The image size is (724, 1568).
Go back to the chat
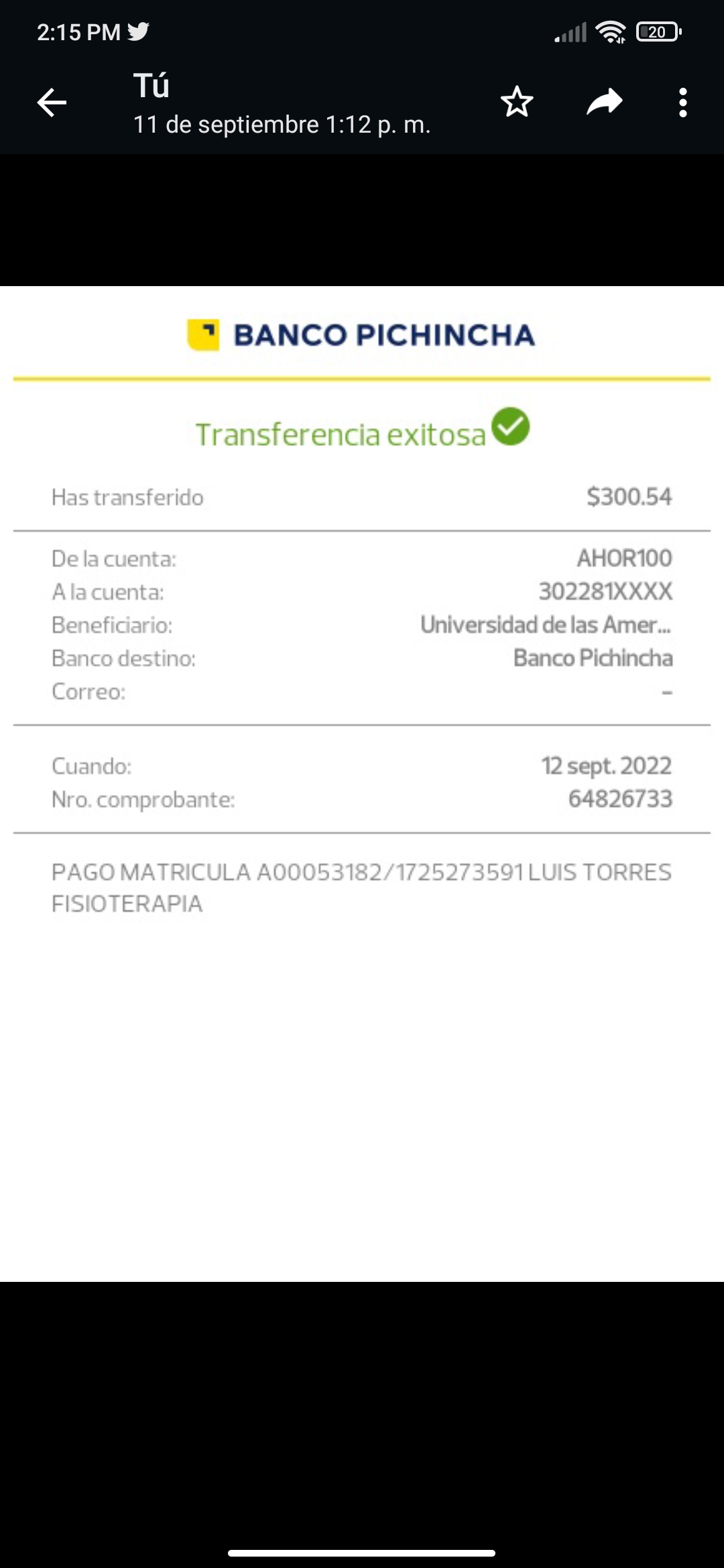52,103
